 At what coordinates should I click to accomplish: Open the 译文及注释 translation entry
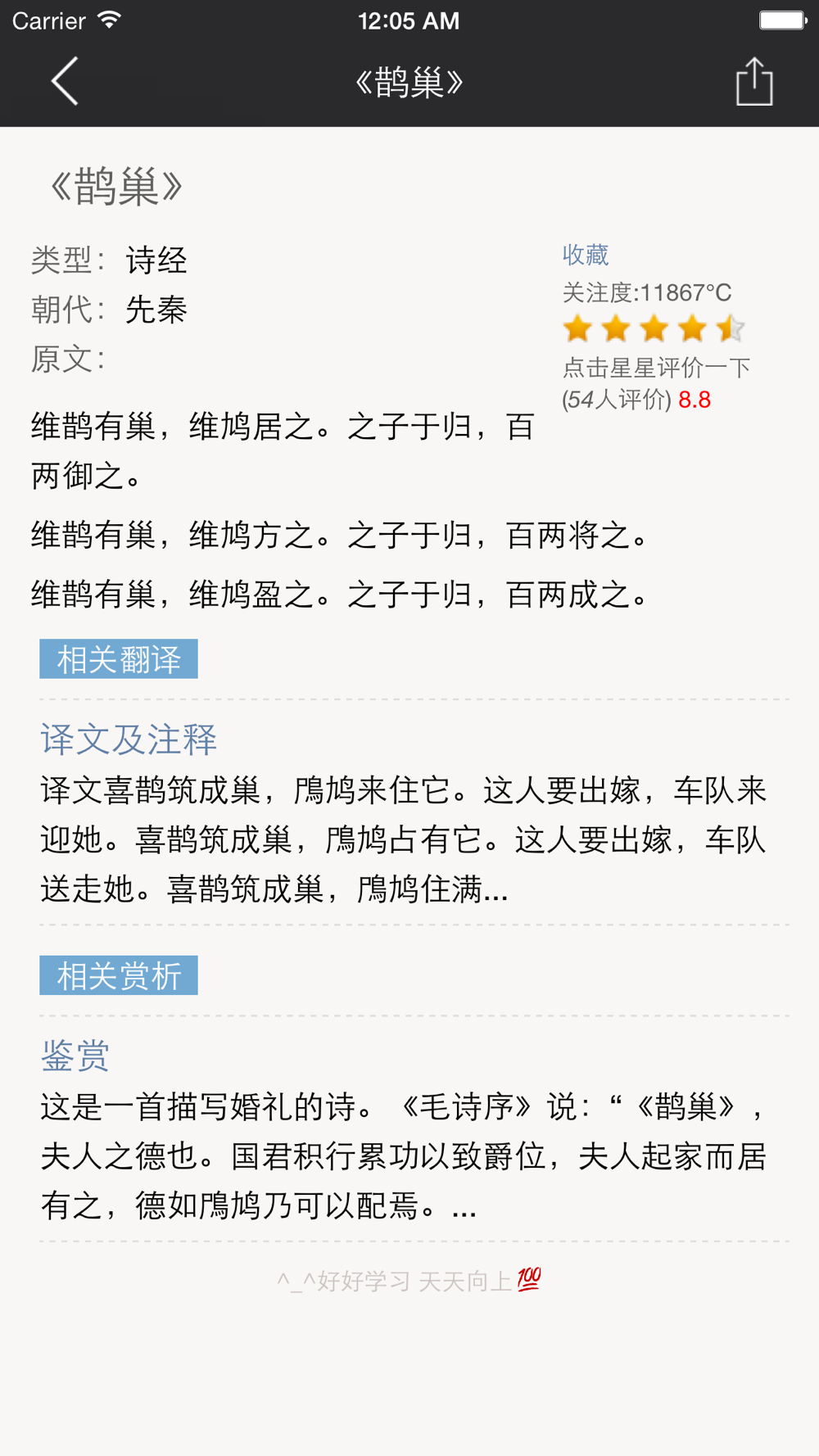129,739
